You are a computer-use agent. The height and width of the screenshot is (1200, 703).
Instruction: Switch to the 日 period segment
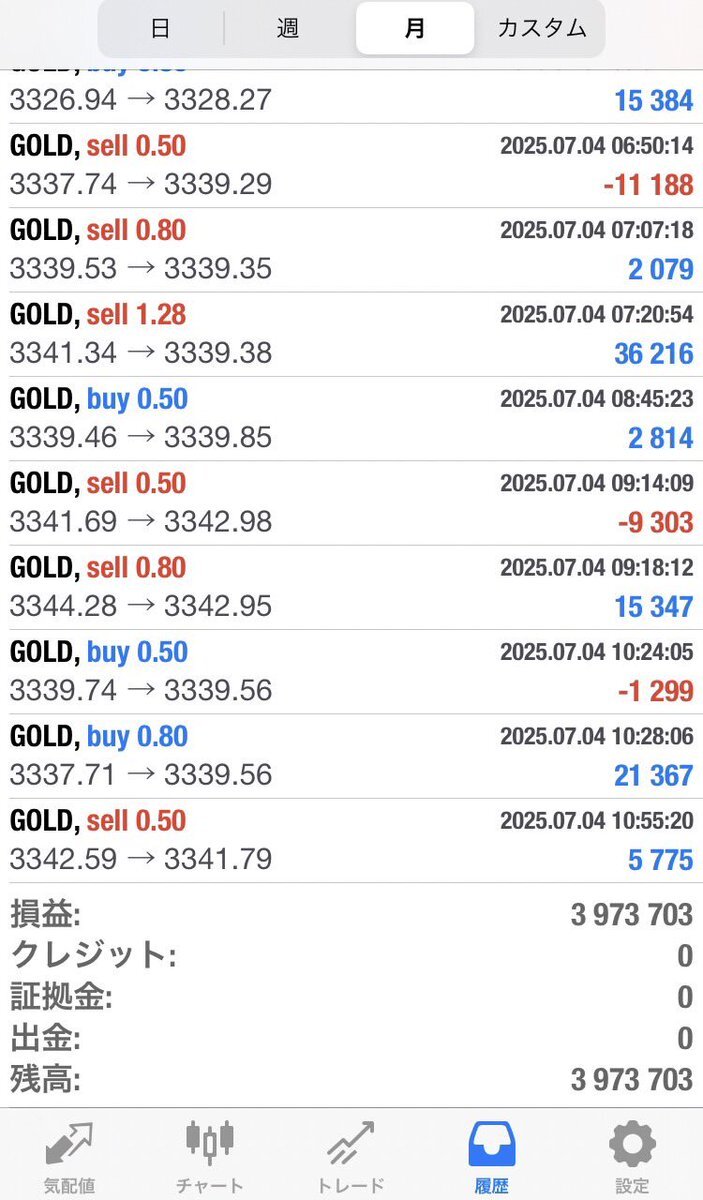click(x=160, y=28)
